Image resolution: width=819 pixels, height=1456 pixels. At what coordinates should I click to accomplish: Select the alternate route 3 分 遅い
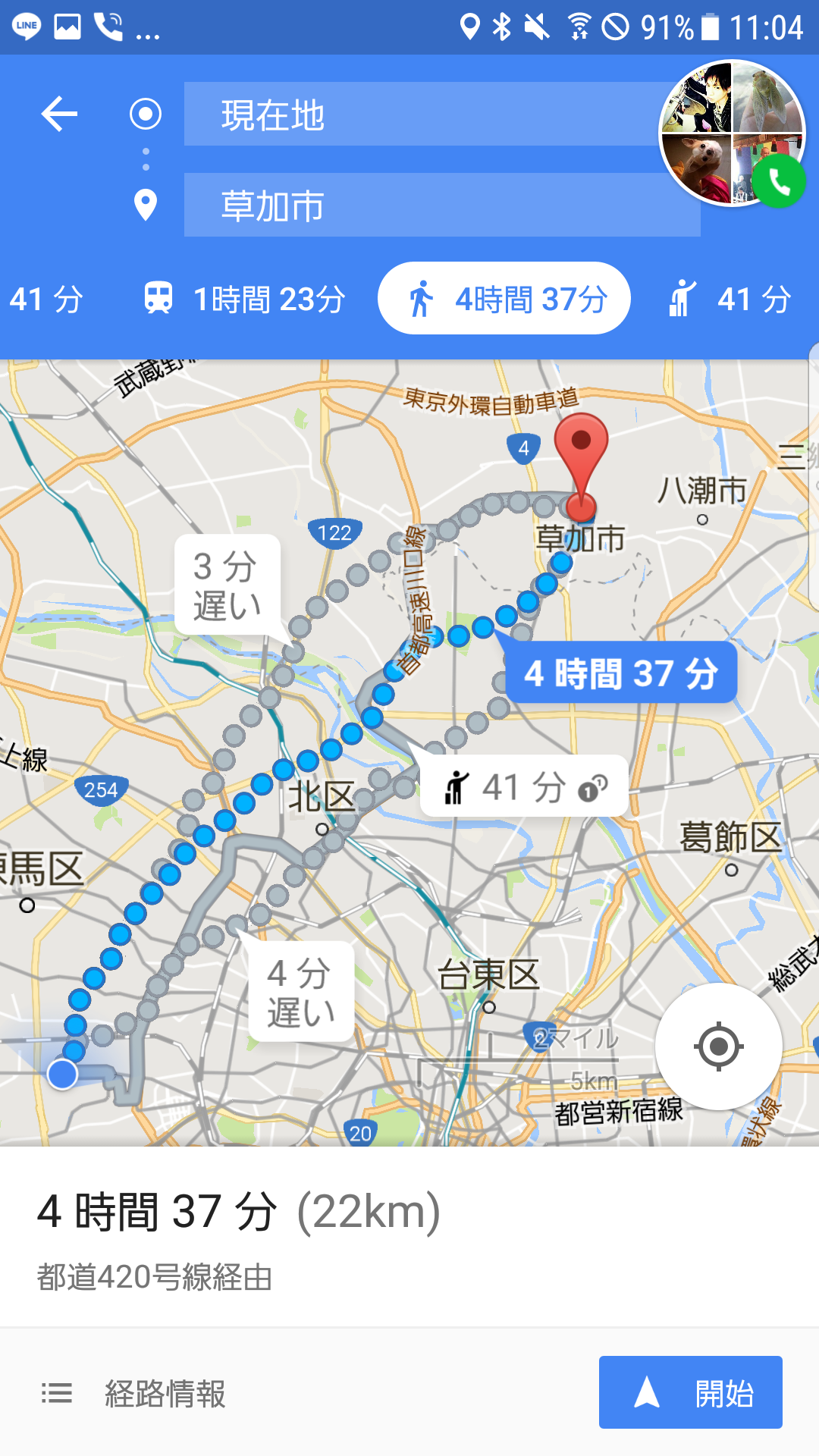(x=227, y=585)
